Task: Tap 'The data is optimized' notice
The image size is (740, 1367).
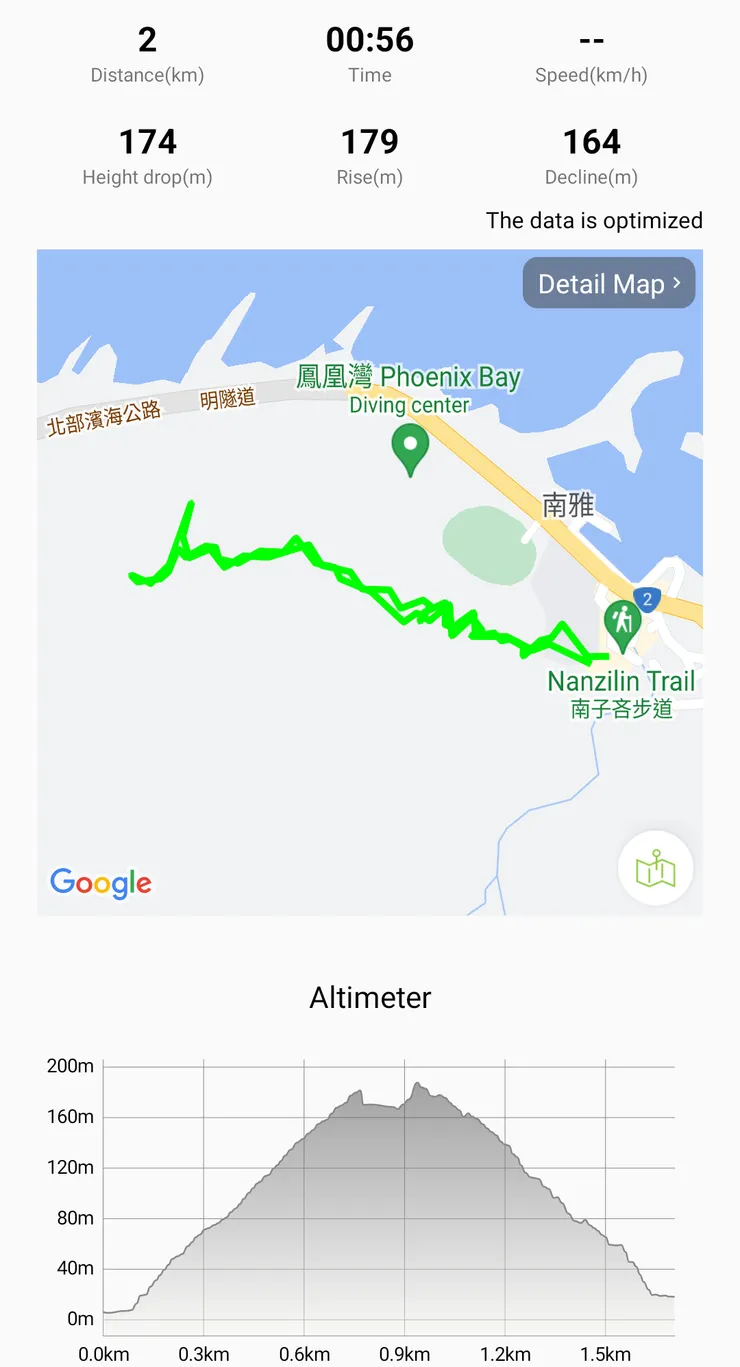Action: coord(593,221)
